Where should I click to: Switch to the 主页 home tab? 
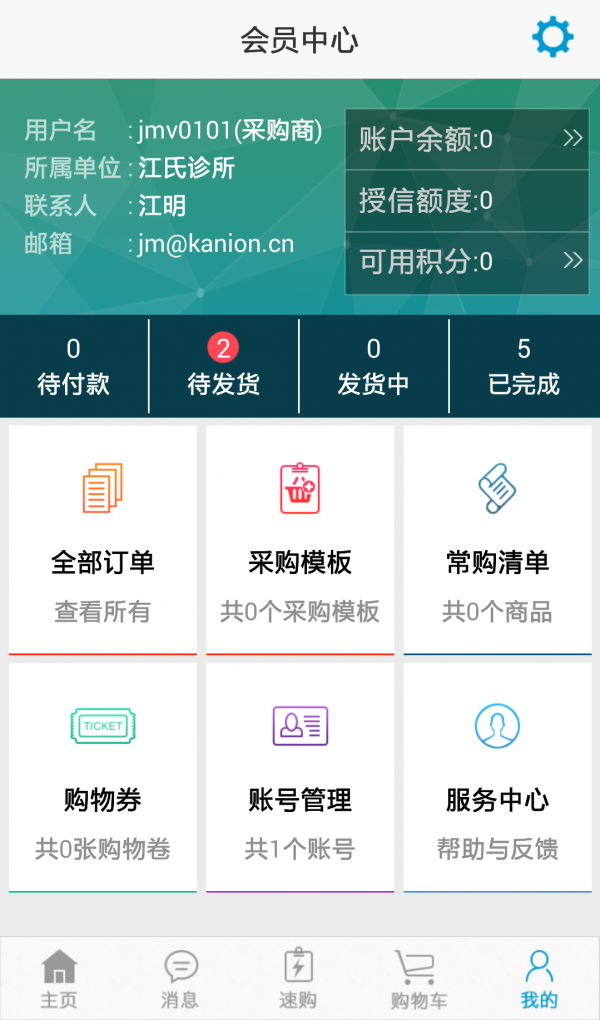point(59,978)
